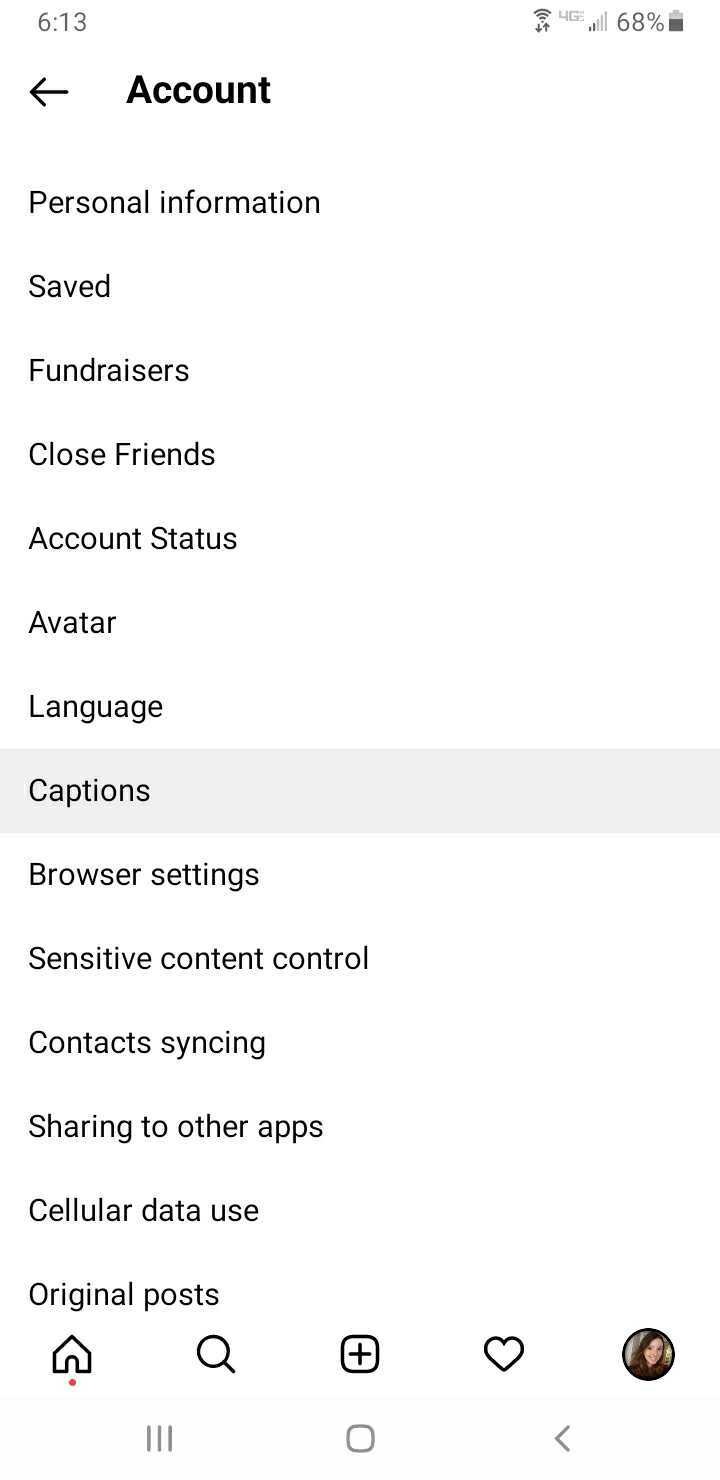Select Contacts syncing
Viewport: 720px width, 1480px height.
click(x=147, y=1042)
